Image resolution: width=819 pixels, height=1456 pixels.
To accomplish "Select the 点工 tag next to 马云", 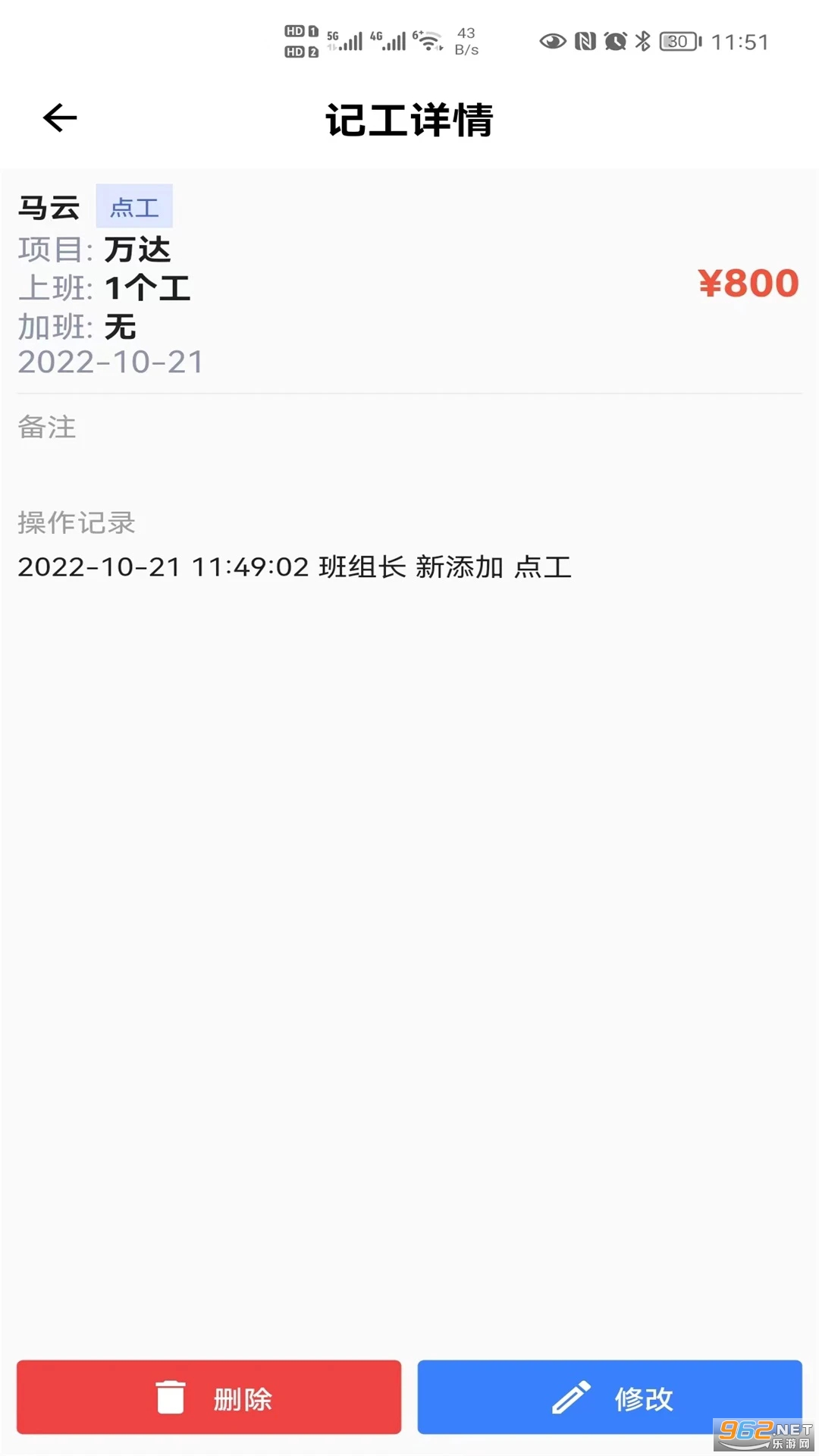I will (x=134, y=206).
